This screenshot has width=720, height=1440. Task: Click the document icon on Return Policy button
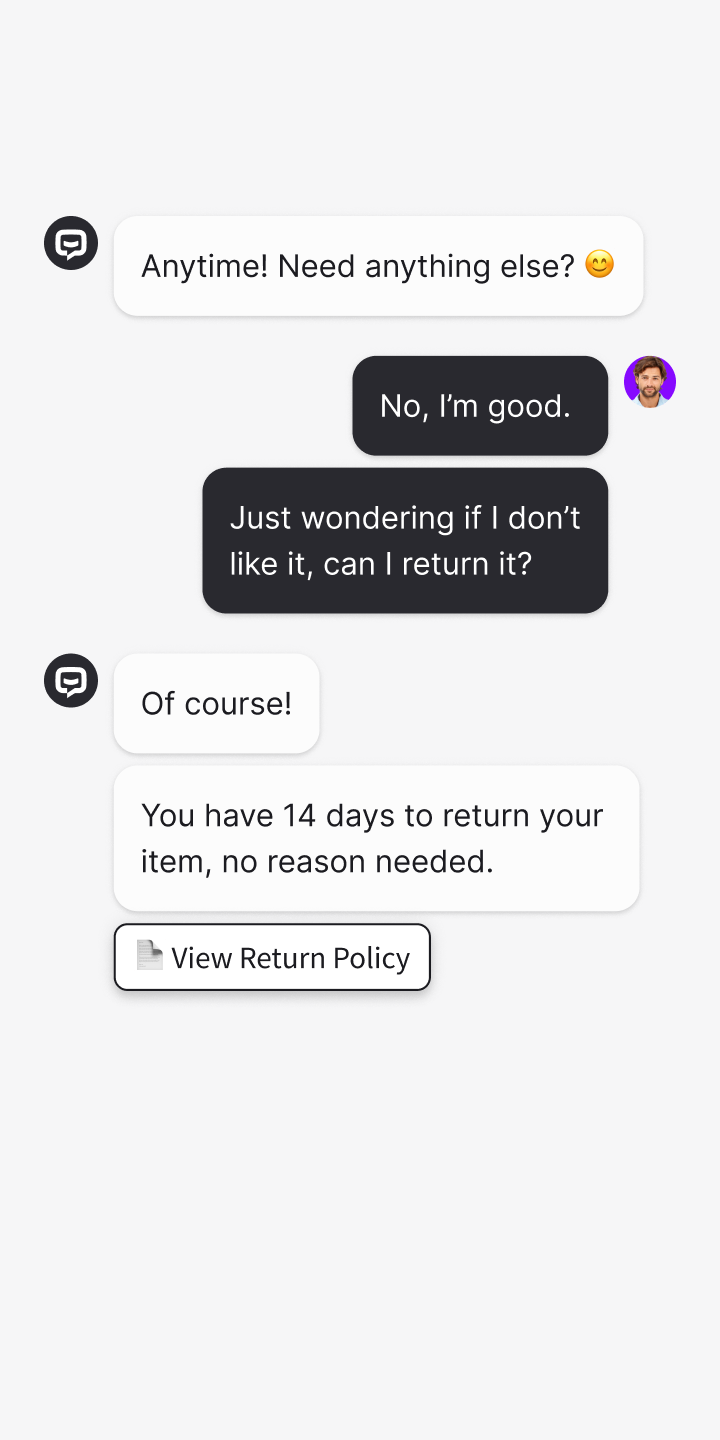pos(147,956)
